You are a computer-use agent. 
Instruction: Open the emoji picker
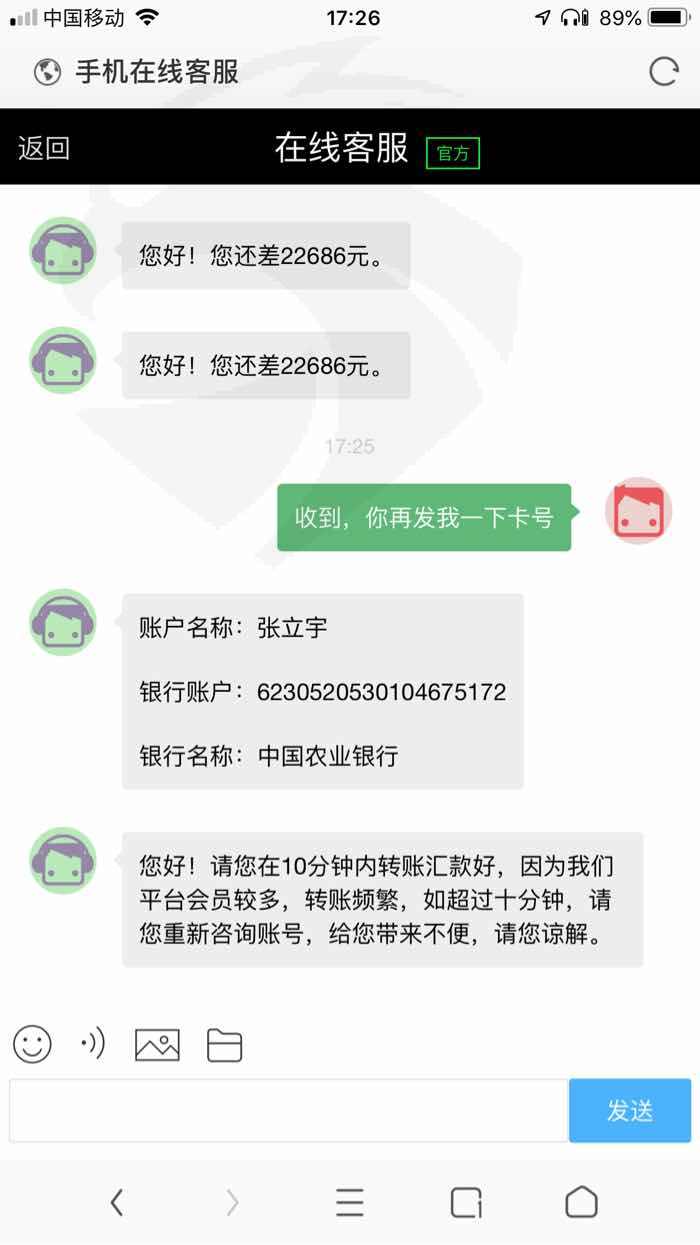[x=32, y=1044]
